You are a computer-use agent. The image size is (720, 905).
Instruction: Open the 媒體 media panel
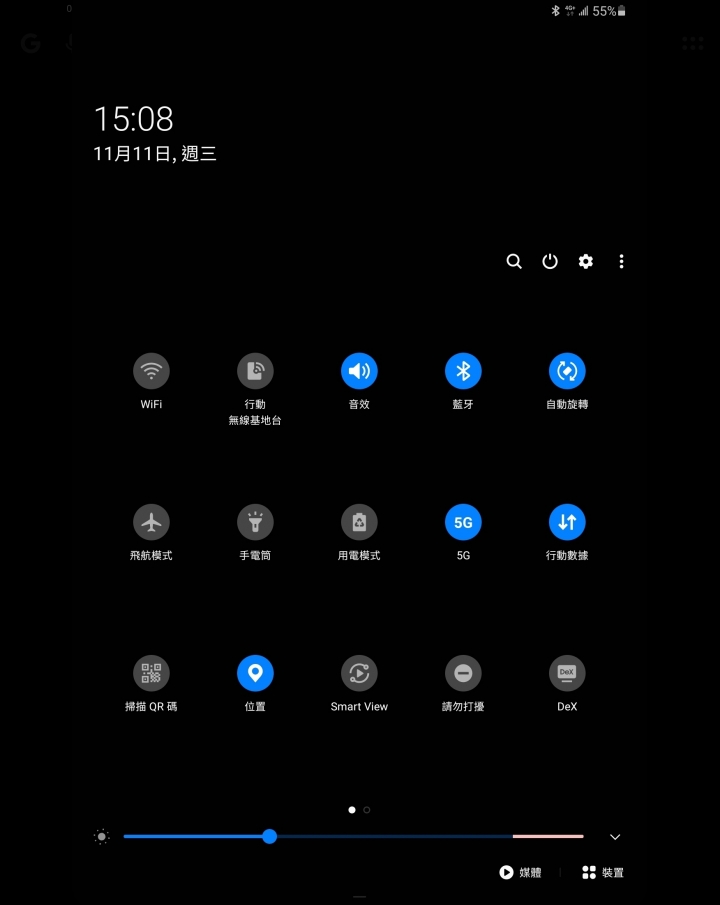[521, 873]
